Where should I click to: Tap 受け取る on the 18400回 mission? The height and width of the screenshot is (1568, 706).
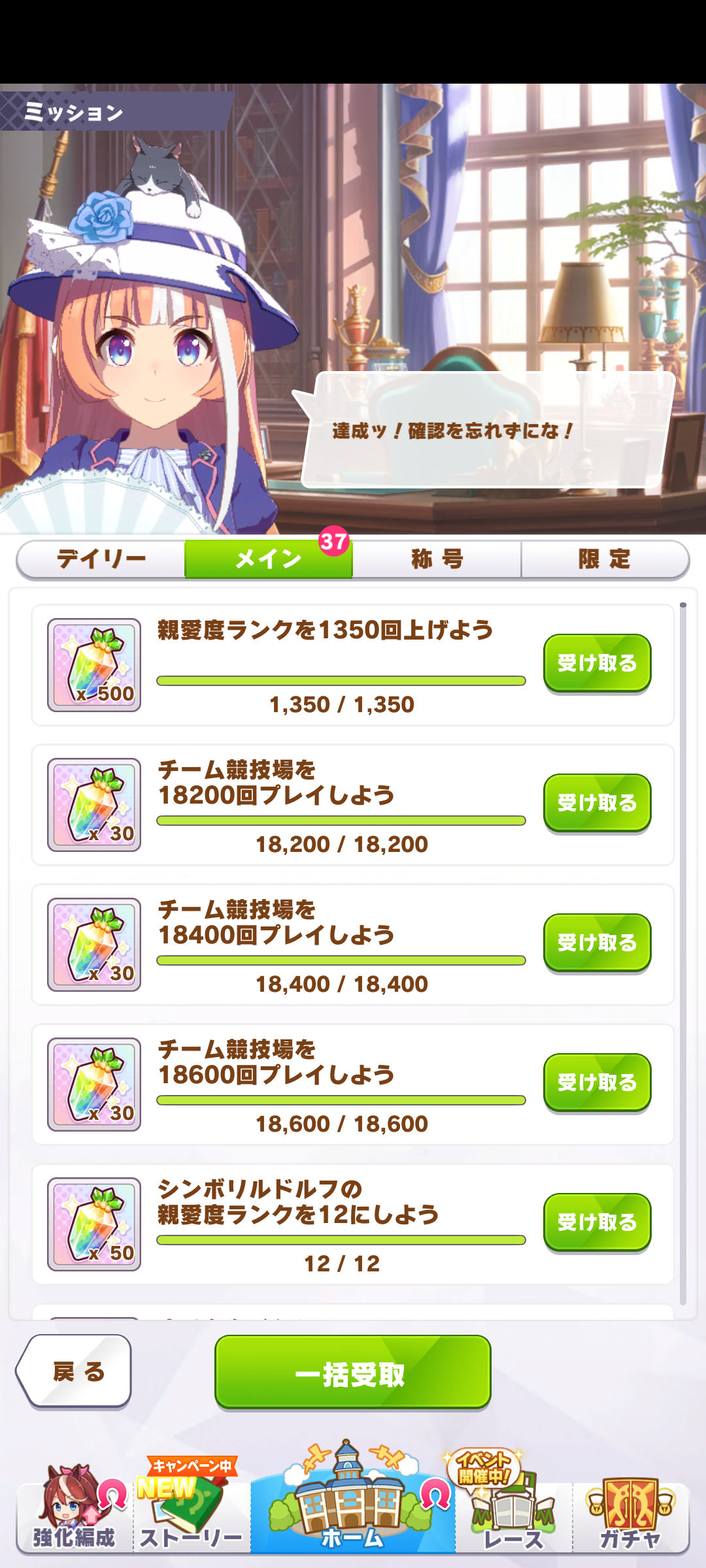(x=597, y=943)
